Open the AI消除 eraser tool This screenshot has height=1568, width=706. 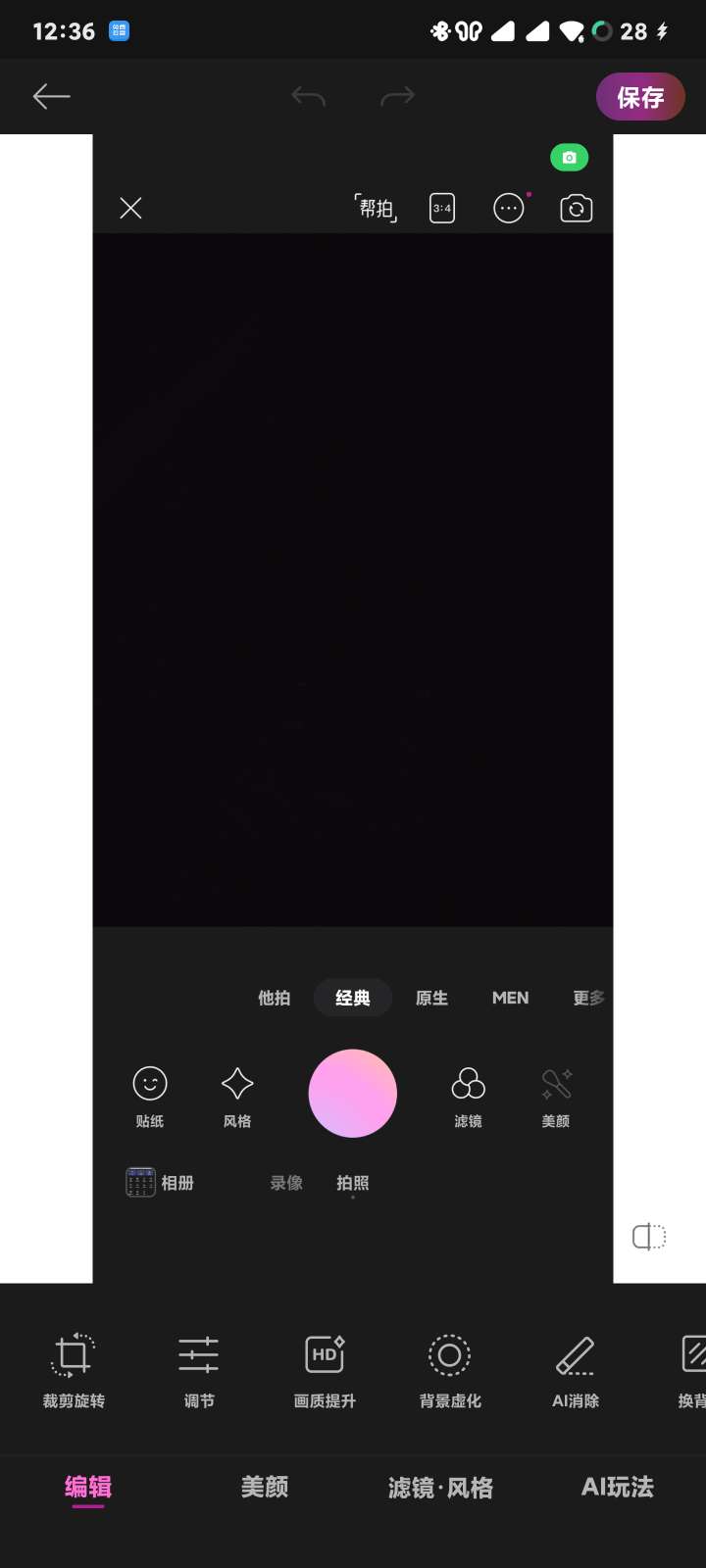(576, 1370)
